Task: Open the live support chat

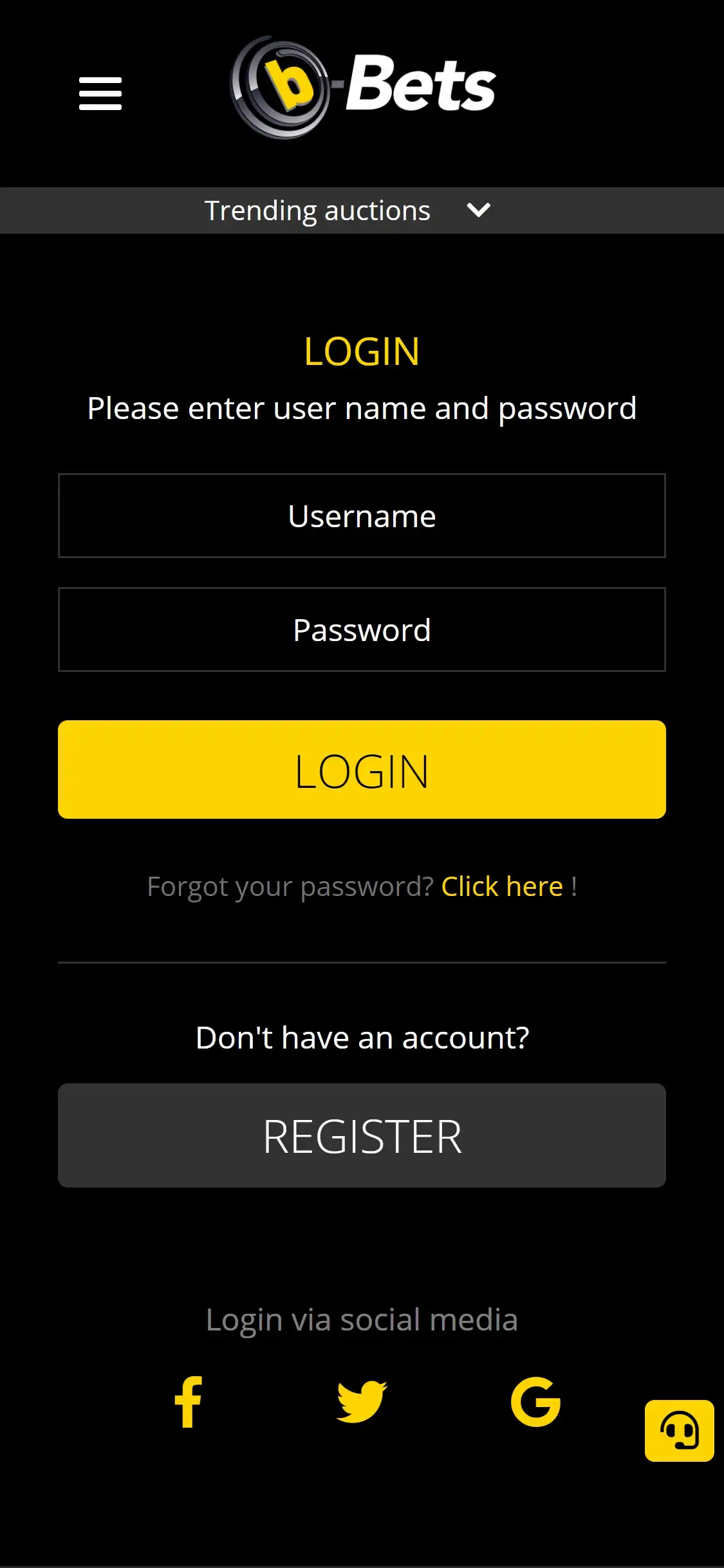Action: [679, 1430]
